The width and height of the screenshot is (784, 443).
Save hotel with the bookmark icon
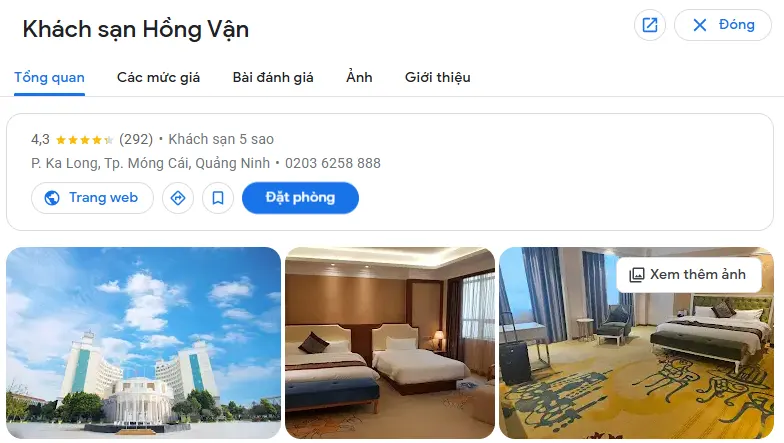point(218,198)
